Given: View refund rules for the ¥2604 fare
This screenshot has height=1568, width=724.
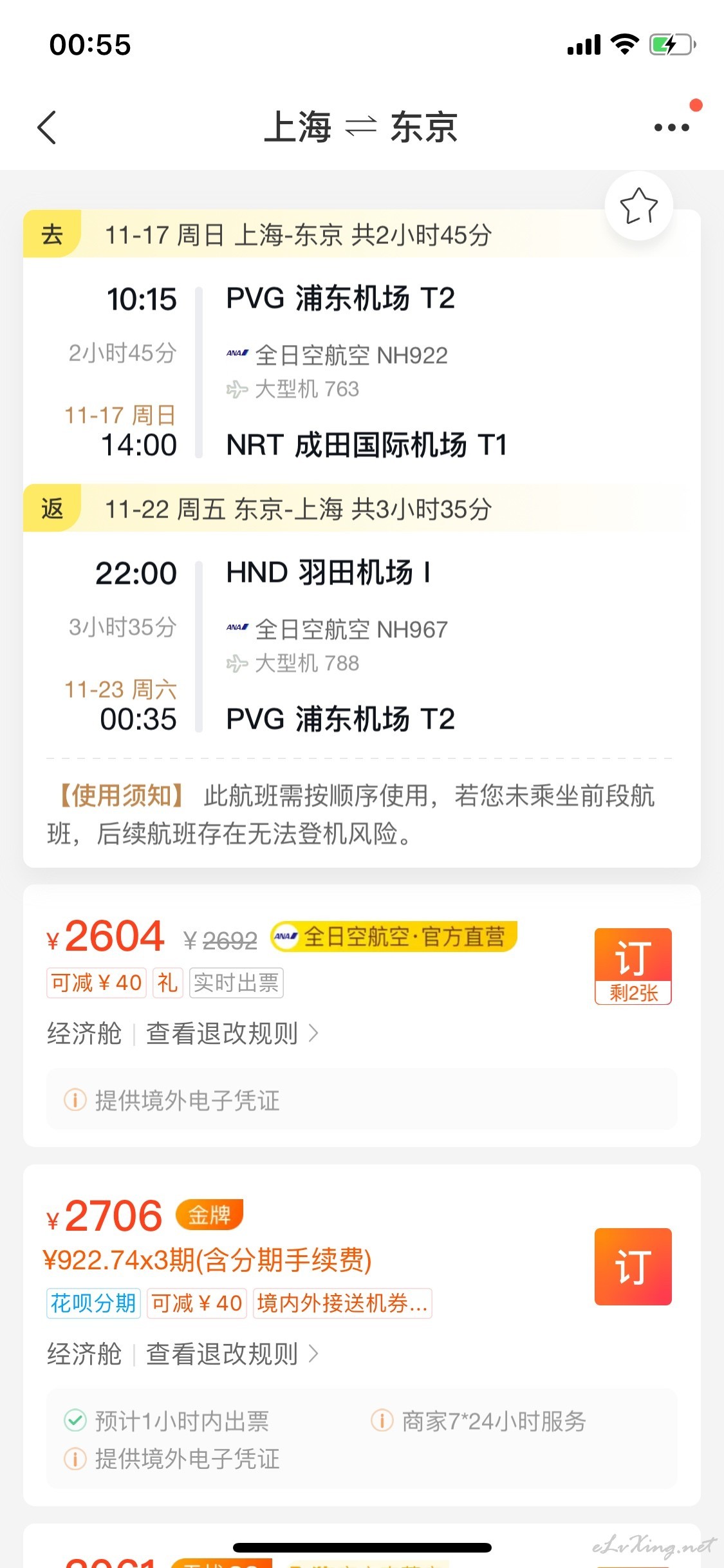Looking at the screenshot, I should coord(232,1034).
